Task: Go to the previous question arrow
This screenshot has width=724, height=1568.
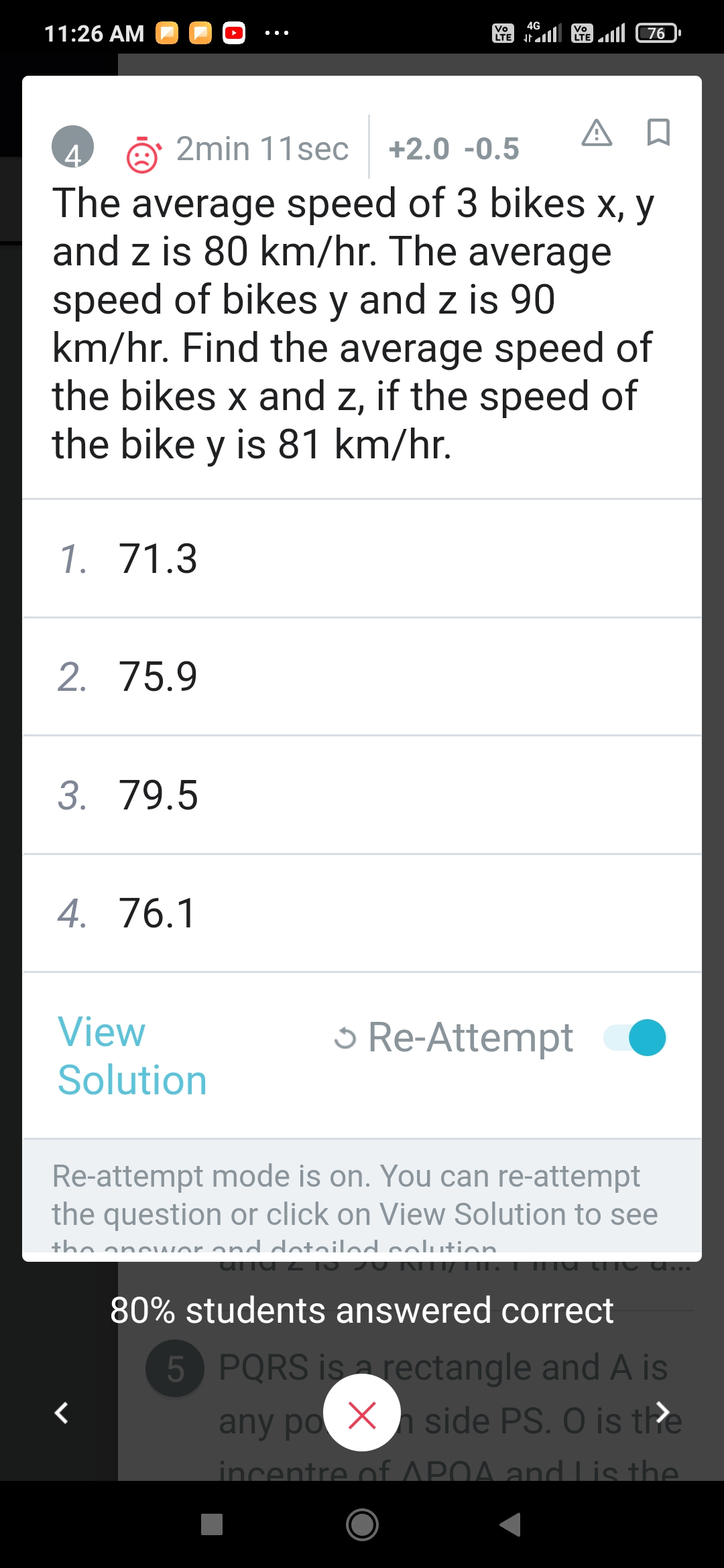Action: [61, 1413]
